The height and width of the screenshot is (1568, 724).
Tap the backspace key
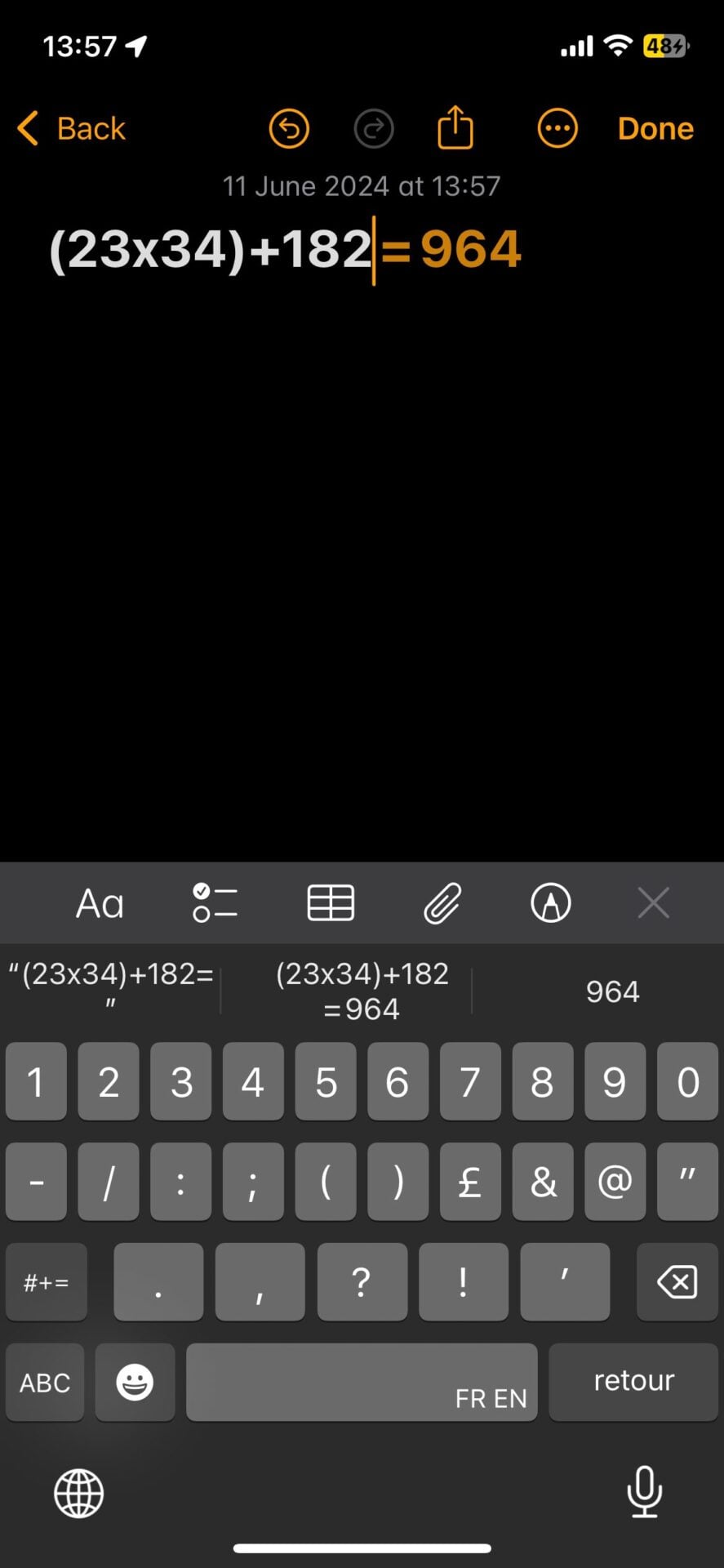677,1282
